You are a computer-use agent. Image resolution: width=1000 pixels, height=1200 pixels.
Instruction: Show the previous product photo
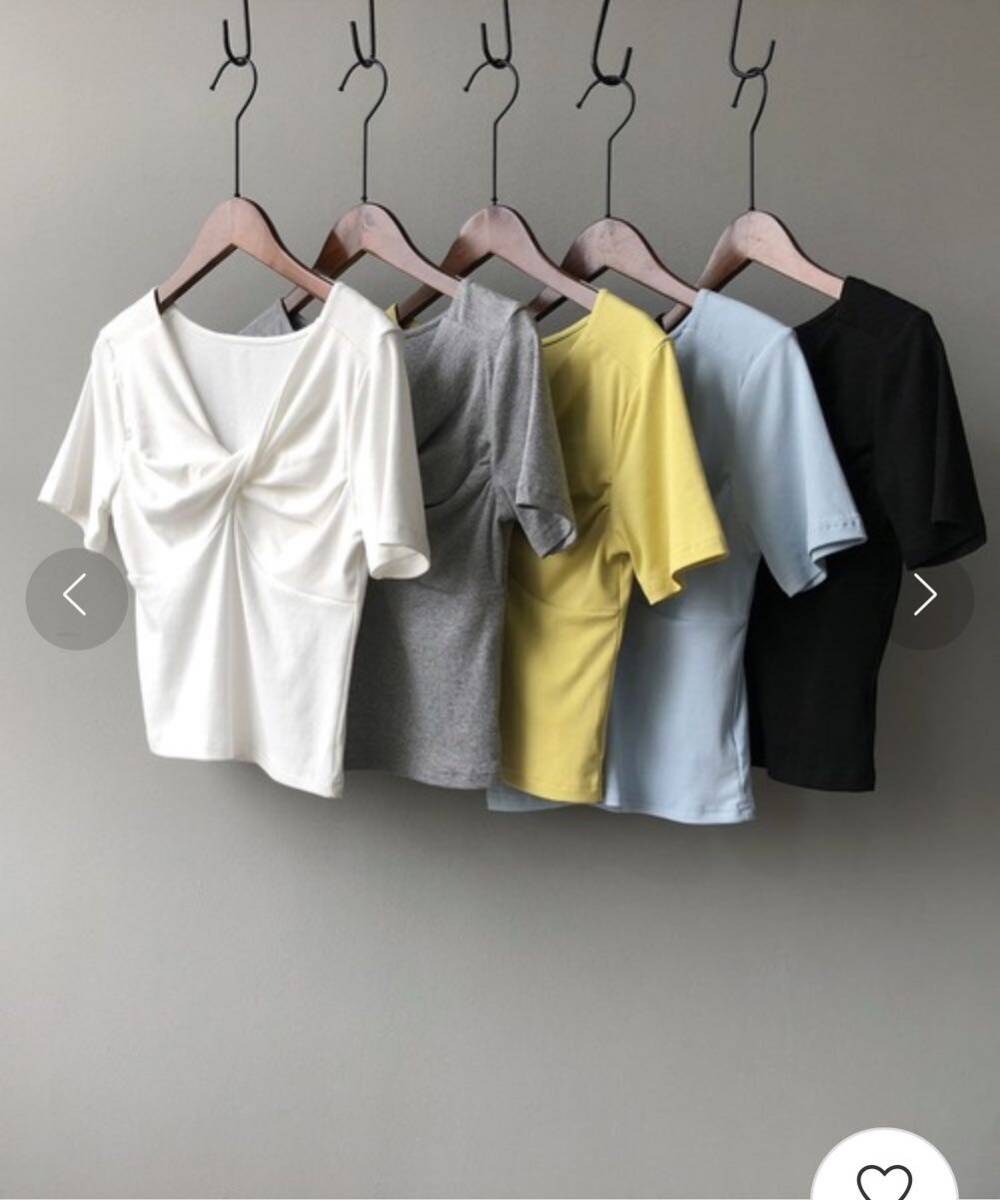click(76, 598)
